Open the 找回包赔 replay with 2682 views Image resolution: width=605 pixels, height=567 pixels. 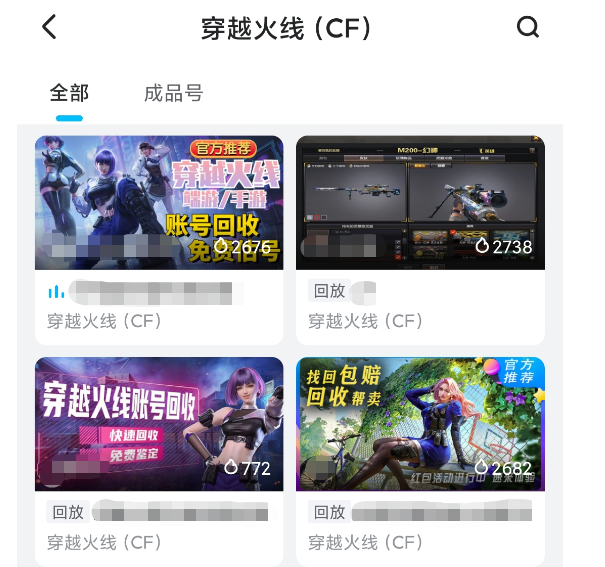(420, 424)
